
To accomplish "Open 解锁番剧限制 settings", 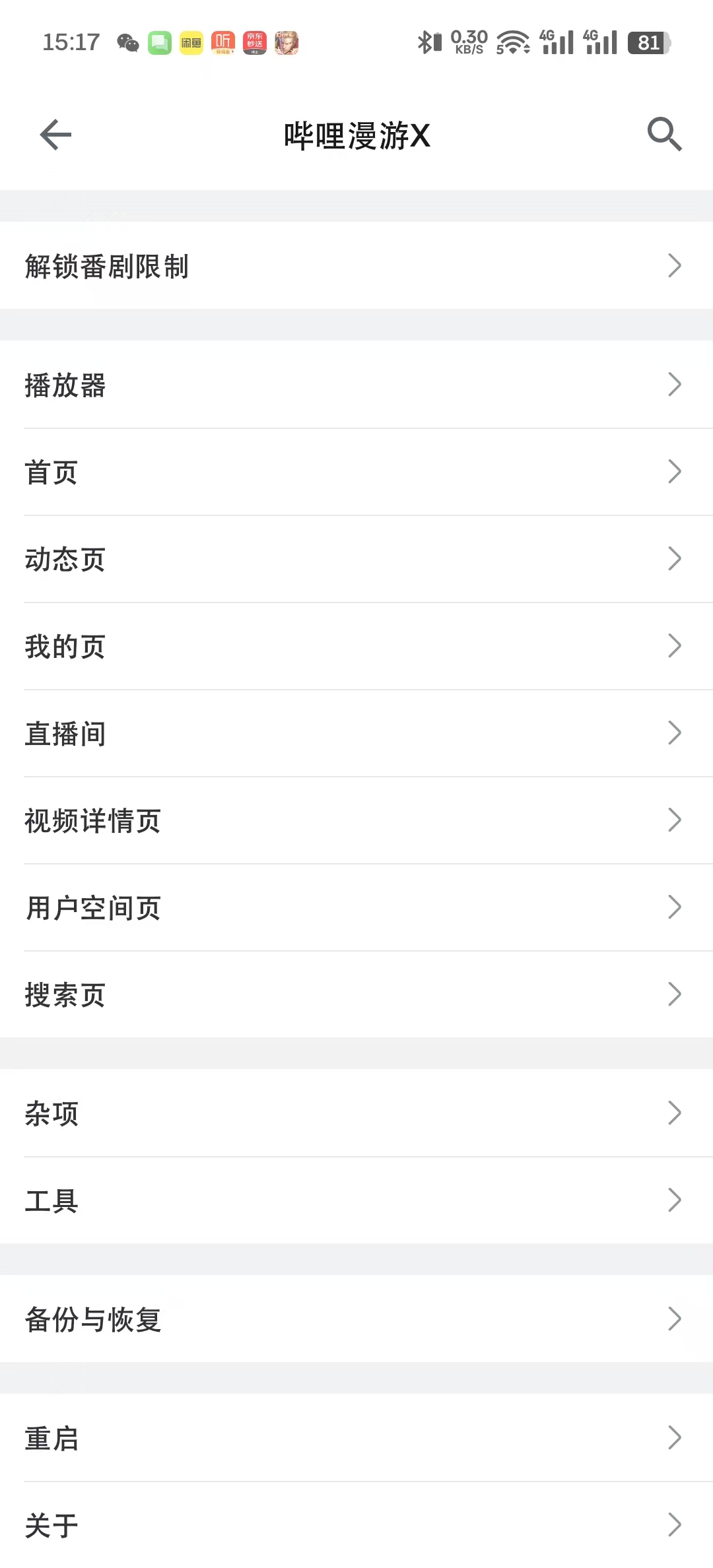I will click(356, 266).
